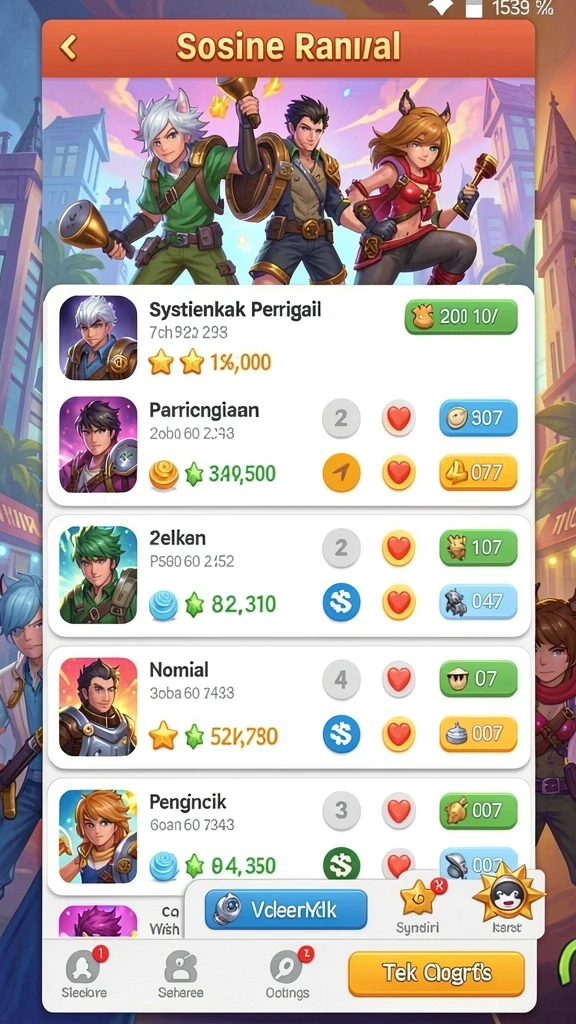576x1024 pixels.
Task: Tap the blue VcleerMdk button
Action: [286, 909]
